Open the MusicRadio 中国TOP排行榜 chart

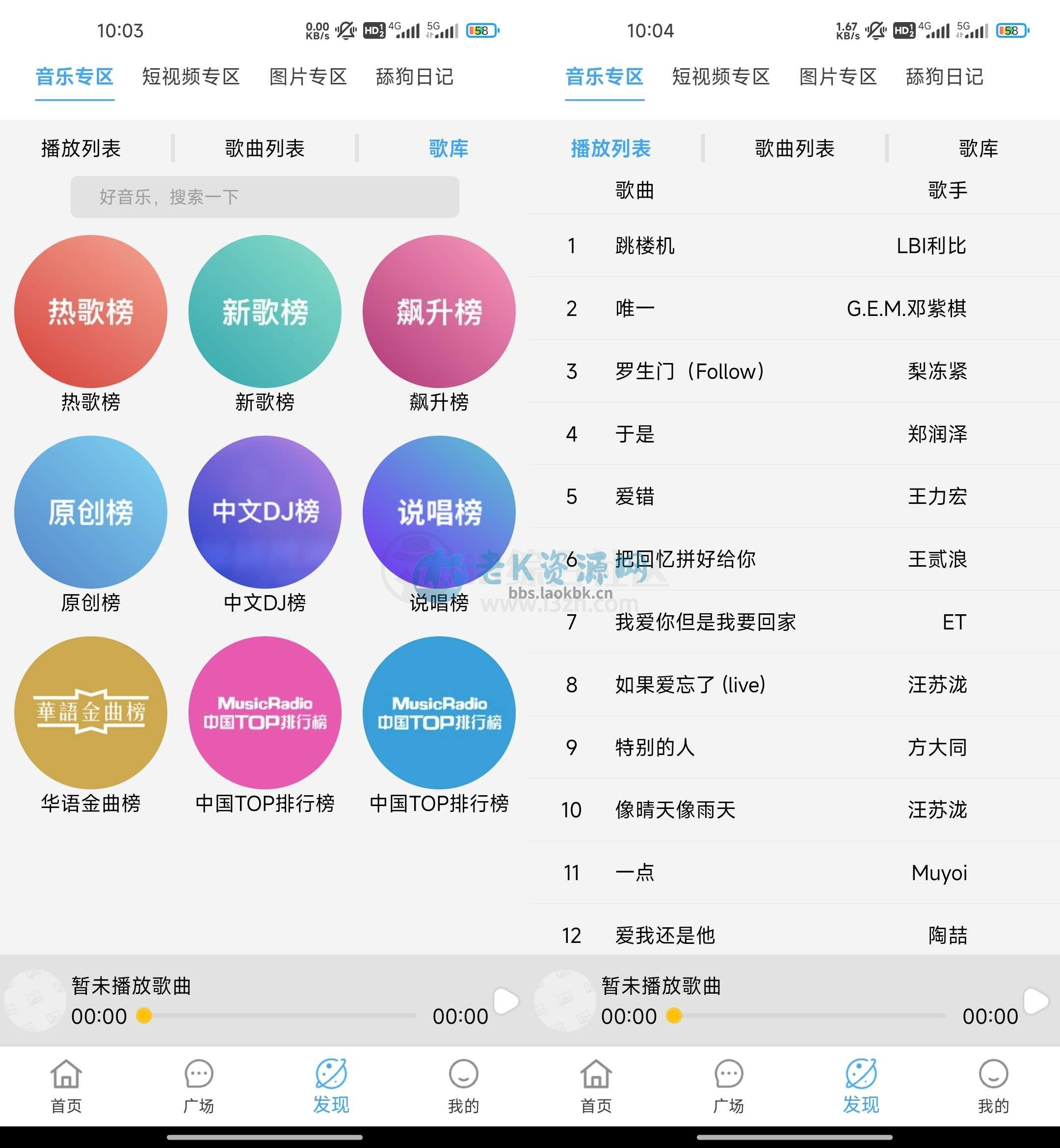[265, 713]
